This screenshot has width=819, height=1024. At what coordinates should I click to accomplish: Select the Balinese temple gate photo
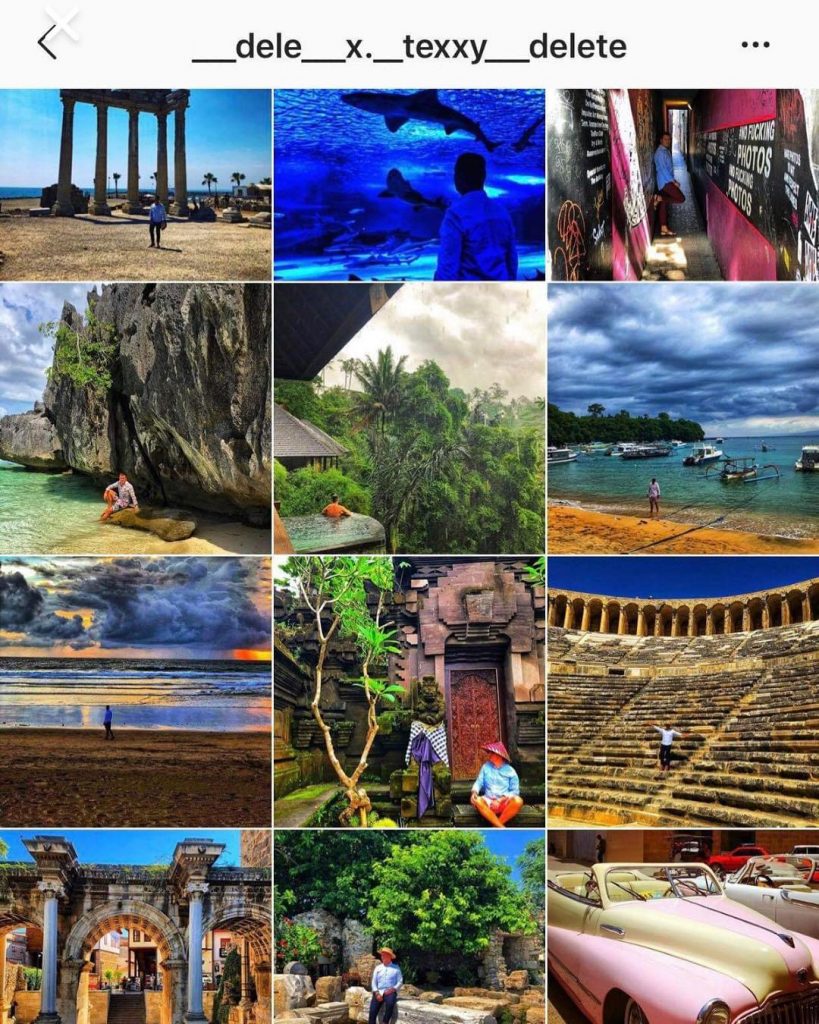pyautogui.click(x=409, y=690)
